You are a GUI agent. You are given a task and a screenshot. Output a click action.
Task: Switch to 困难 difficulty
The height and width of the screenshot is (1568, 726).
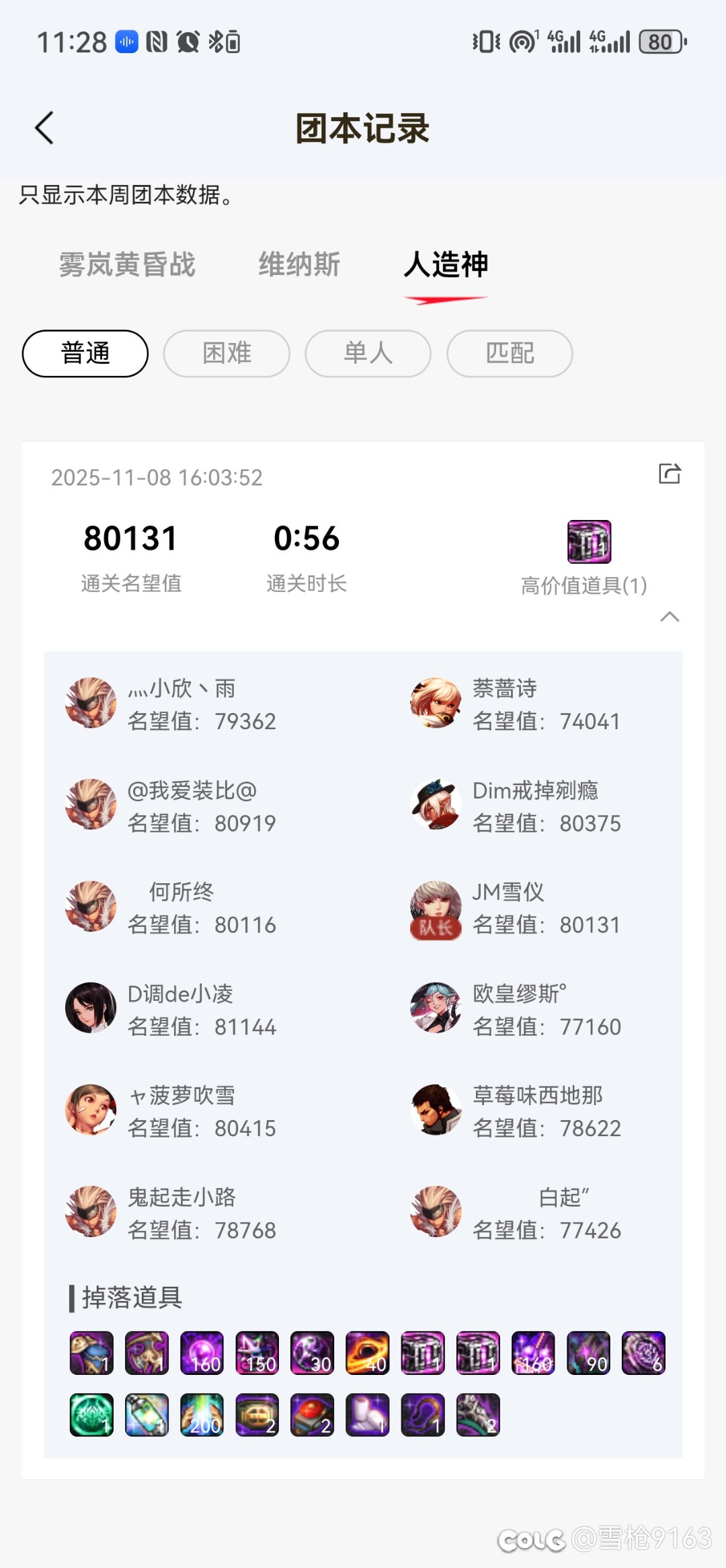(x=227, y=353)
